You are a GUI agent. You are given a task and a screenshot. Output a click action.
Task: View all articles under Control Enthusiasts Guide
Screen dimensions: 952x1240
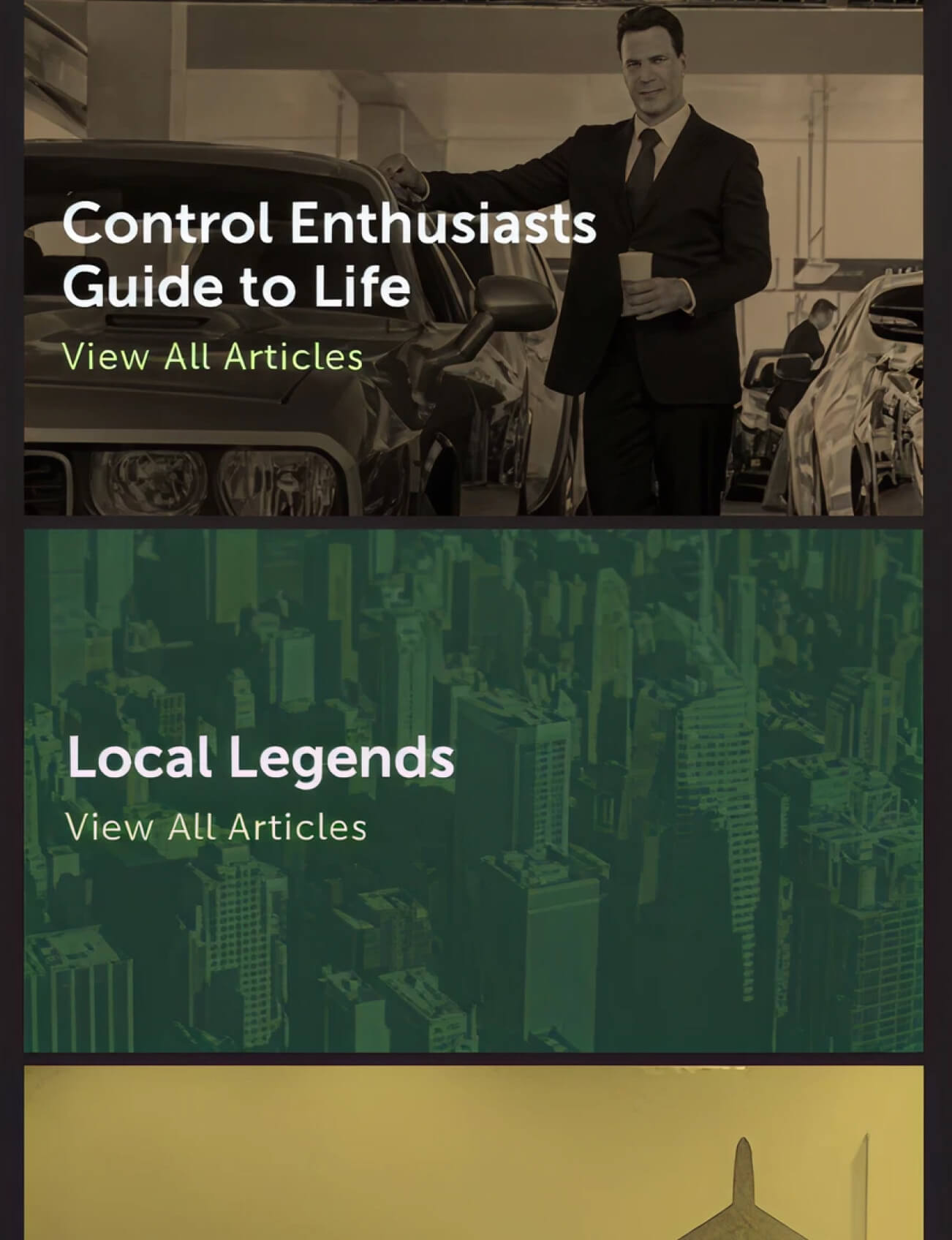coord(212,358)
